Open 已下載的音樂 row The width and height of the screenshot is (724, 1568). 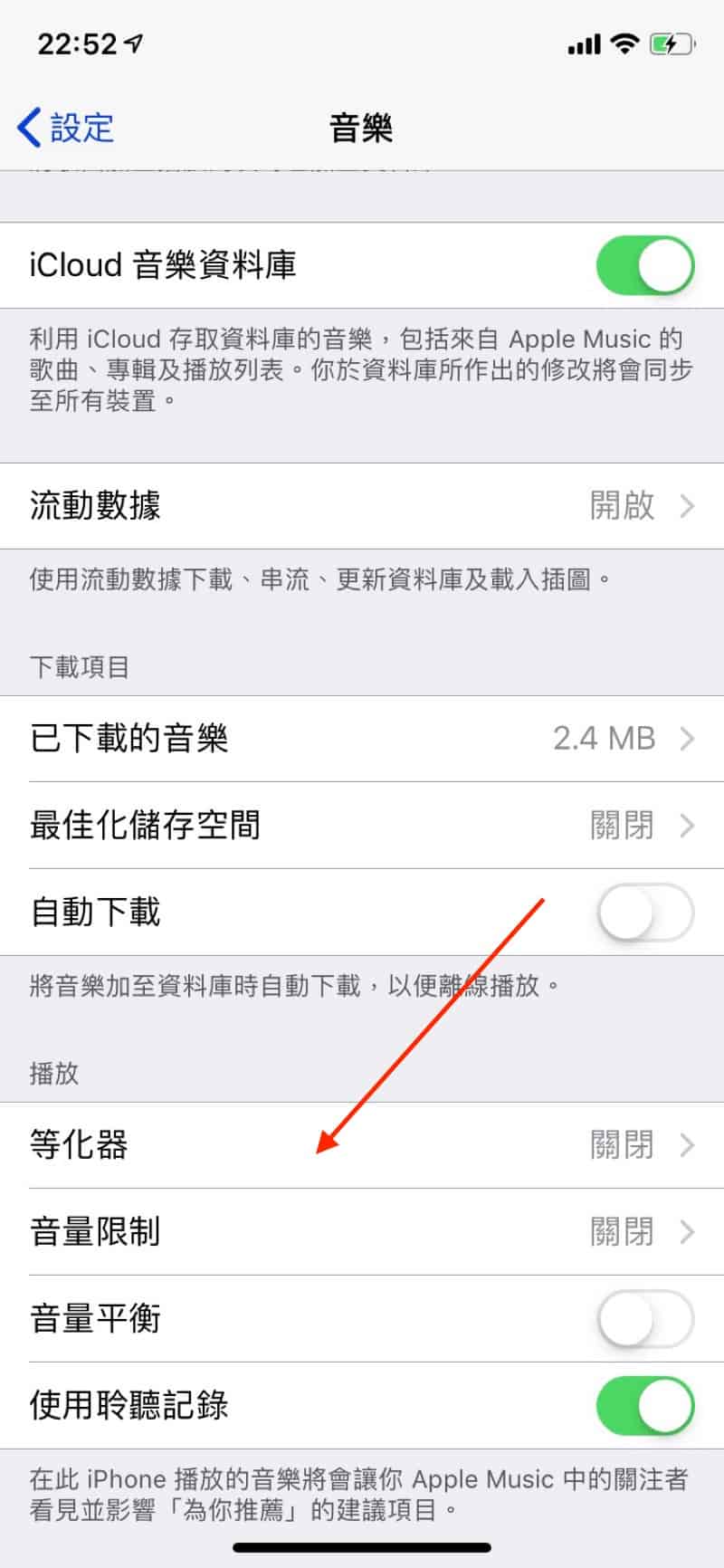tap(362, 739)
